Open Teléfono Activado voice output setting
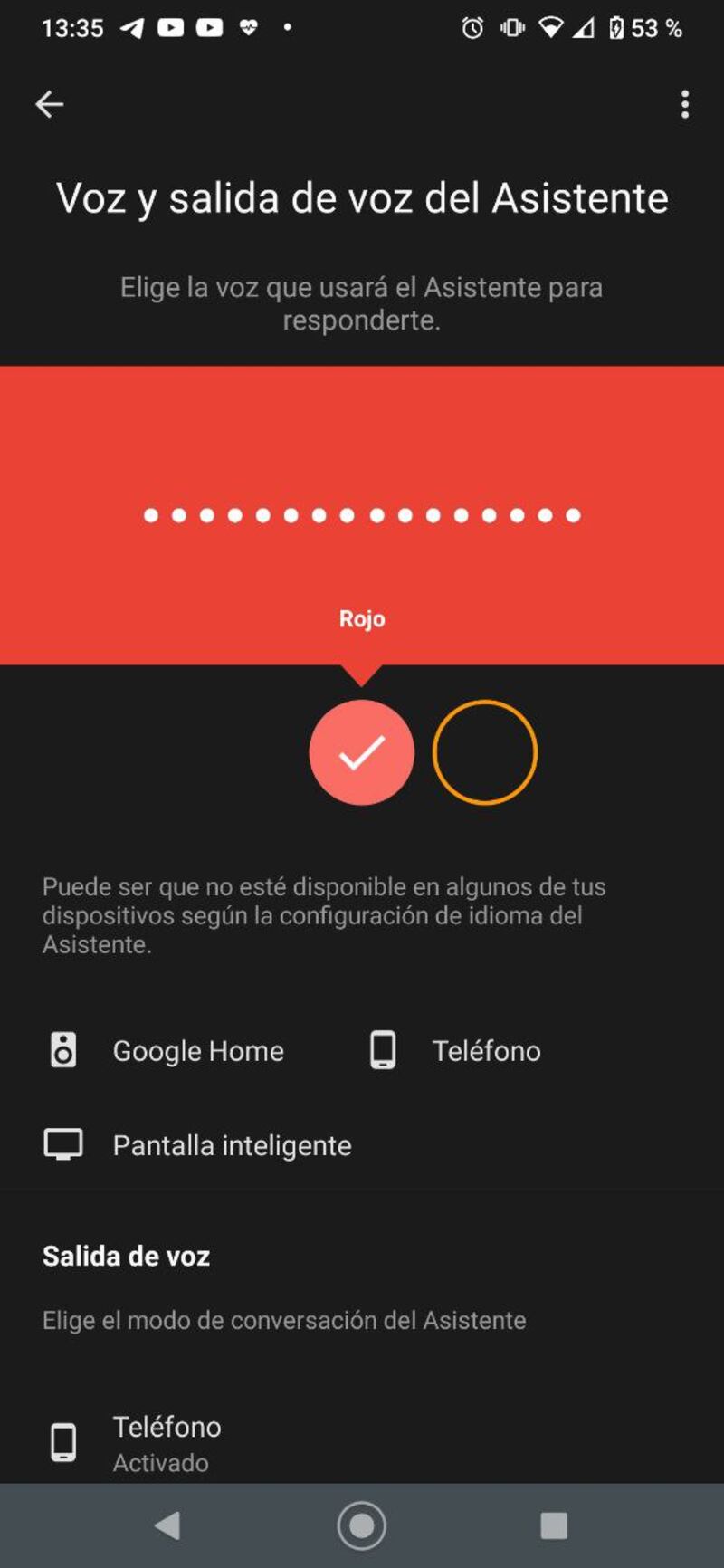Image resolution: width=724 pixels, height=1568 pixels. click(x=167, y=1442)
